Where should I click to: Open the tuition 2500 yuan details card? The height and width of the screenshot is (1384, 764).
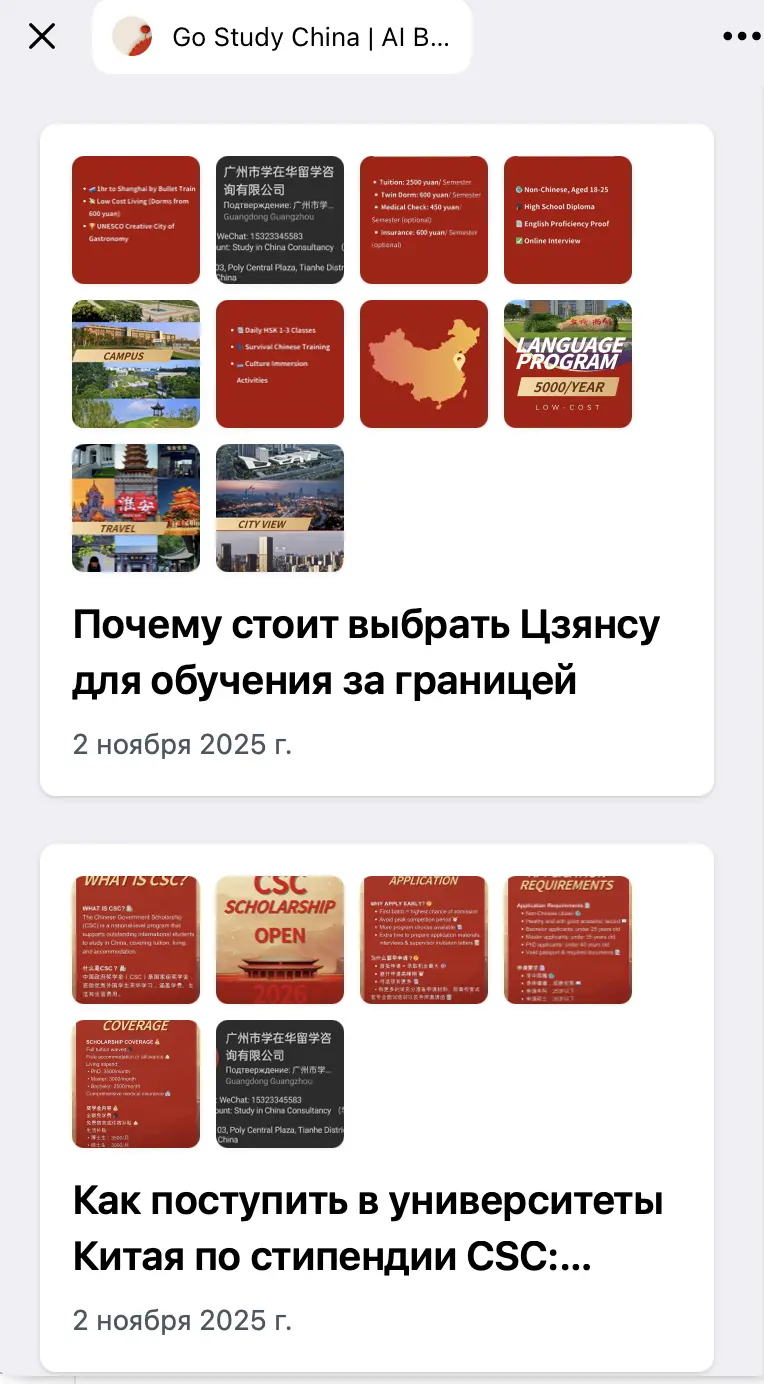click(423, 220)
